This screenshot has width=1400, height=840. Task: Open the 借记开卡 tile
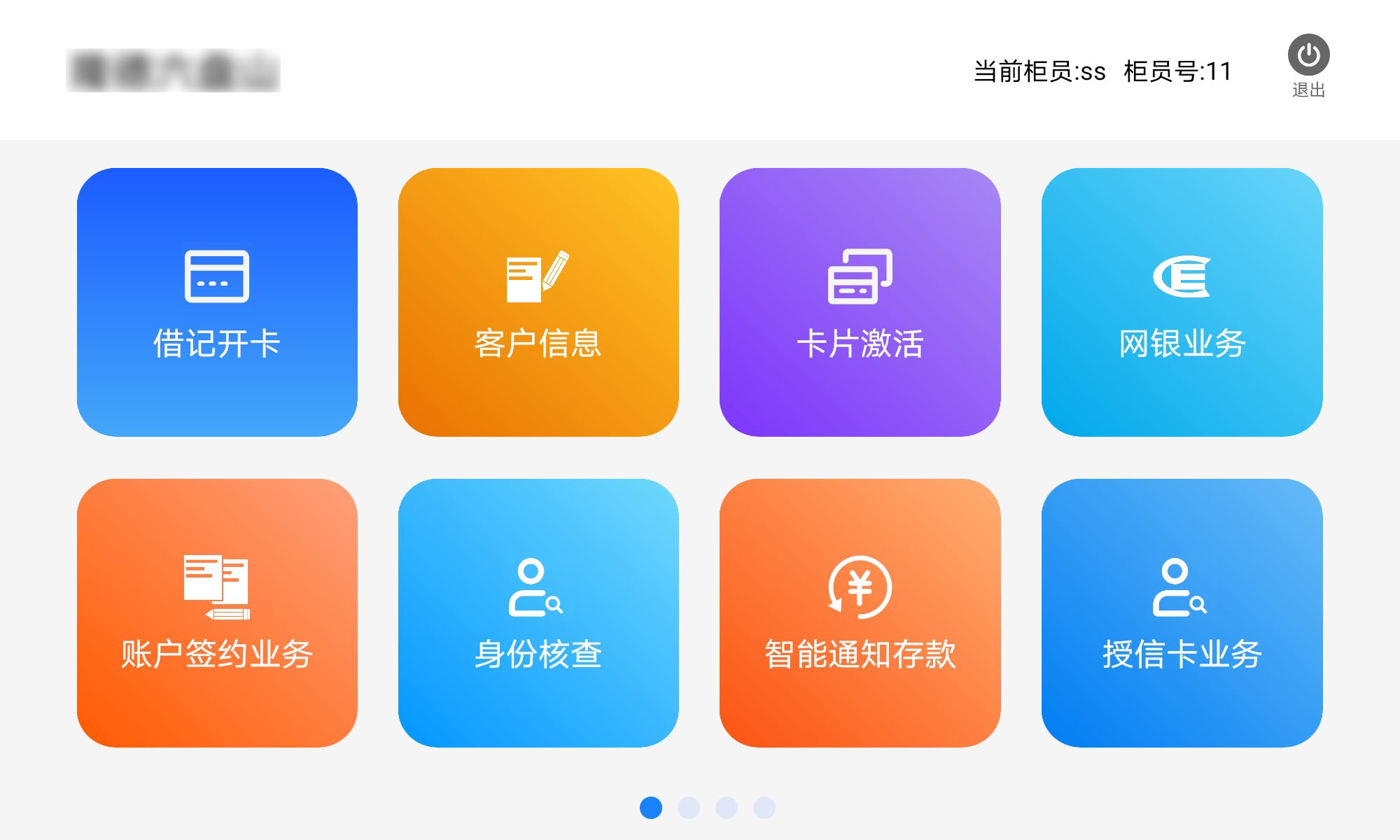pyautogui.click(x=217, y=302)
